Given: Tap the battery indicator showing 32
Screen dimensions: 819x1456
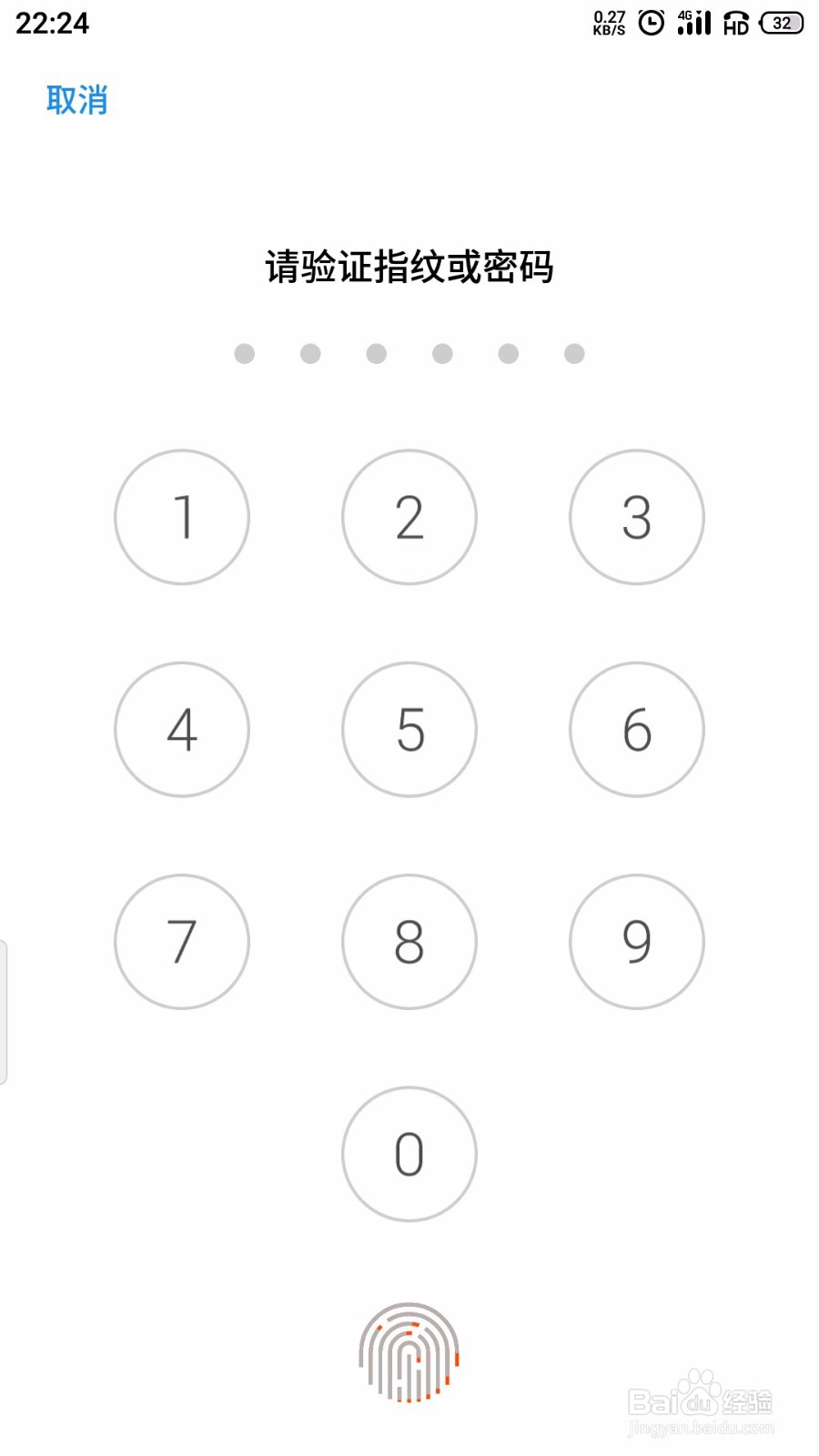Looking at the screenshot, I should click(780, 22).
